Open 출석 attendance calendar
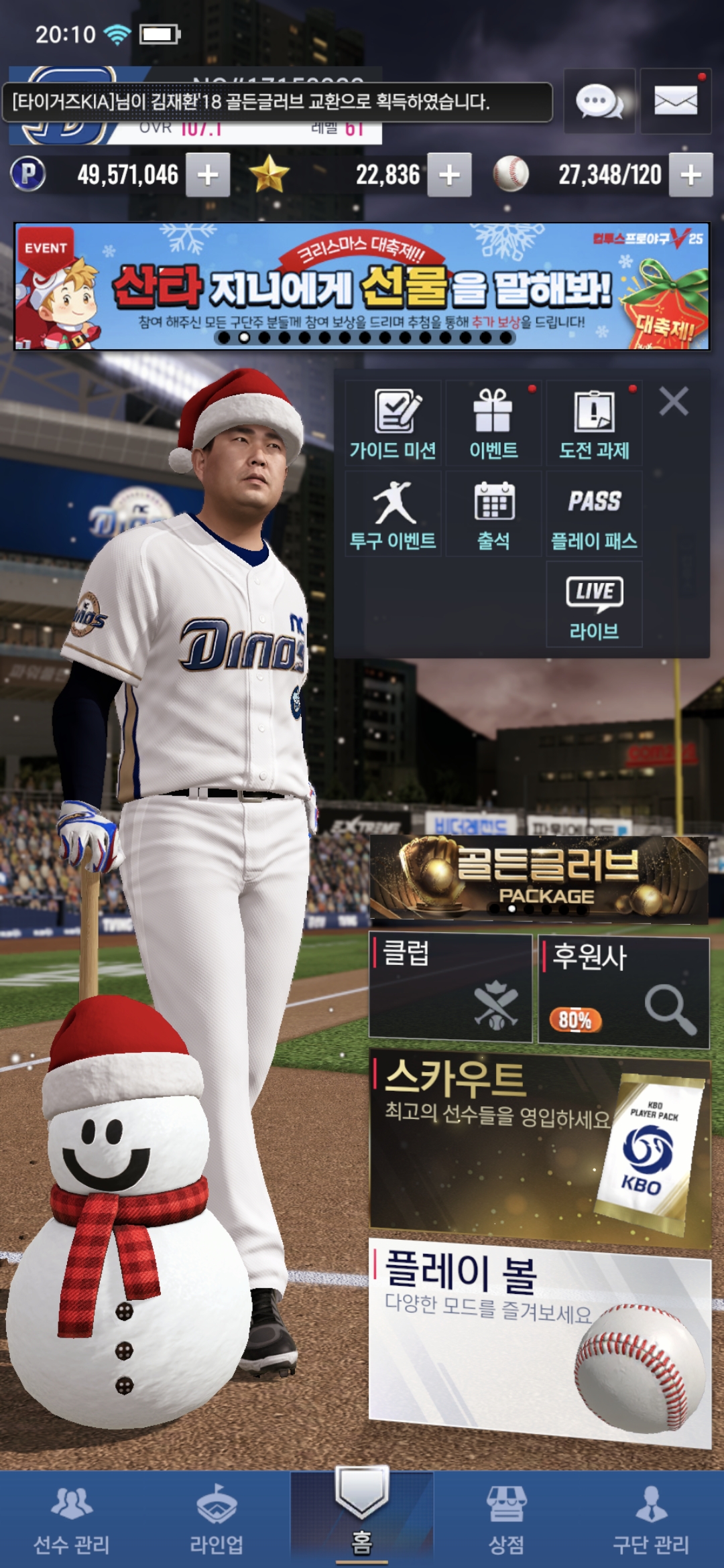 point(493,514)
